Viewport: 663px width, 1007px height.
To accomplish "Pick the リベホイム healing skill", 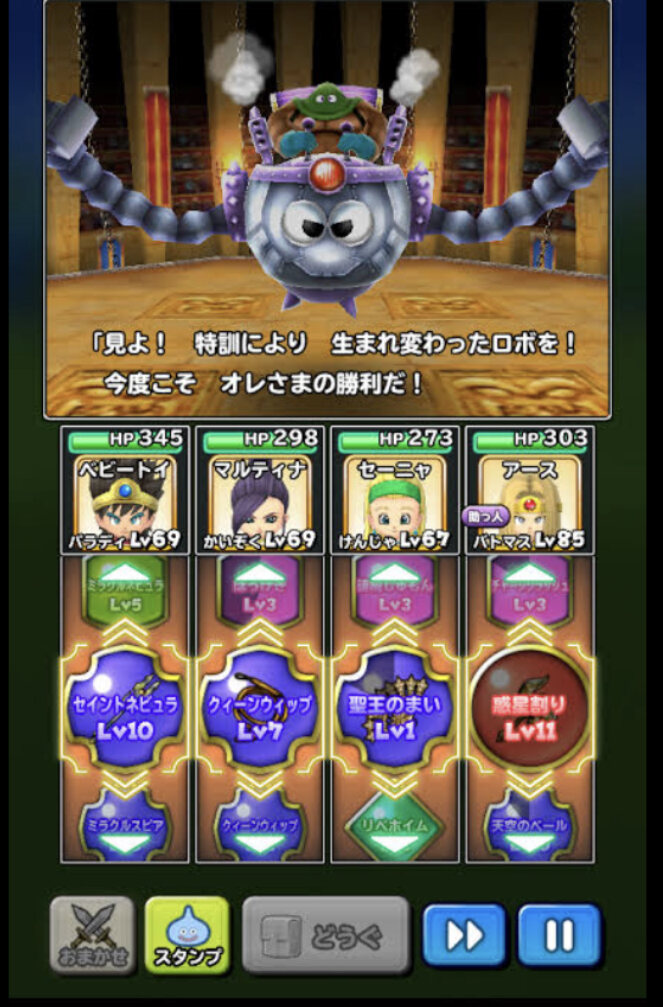I will (x=395, y=826).
